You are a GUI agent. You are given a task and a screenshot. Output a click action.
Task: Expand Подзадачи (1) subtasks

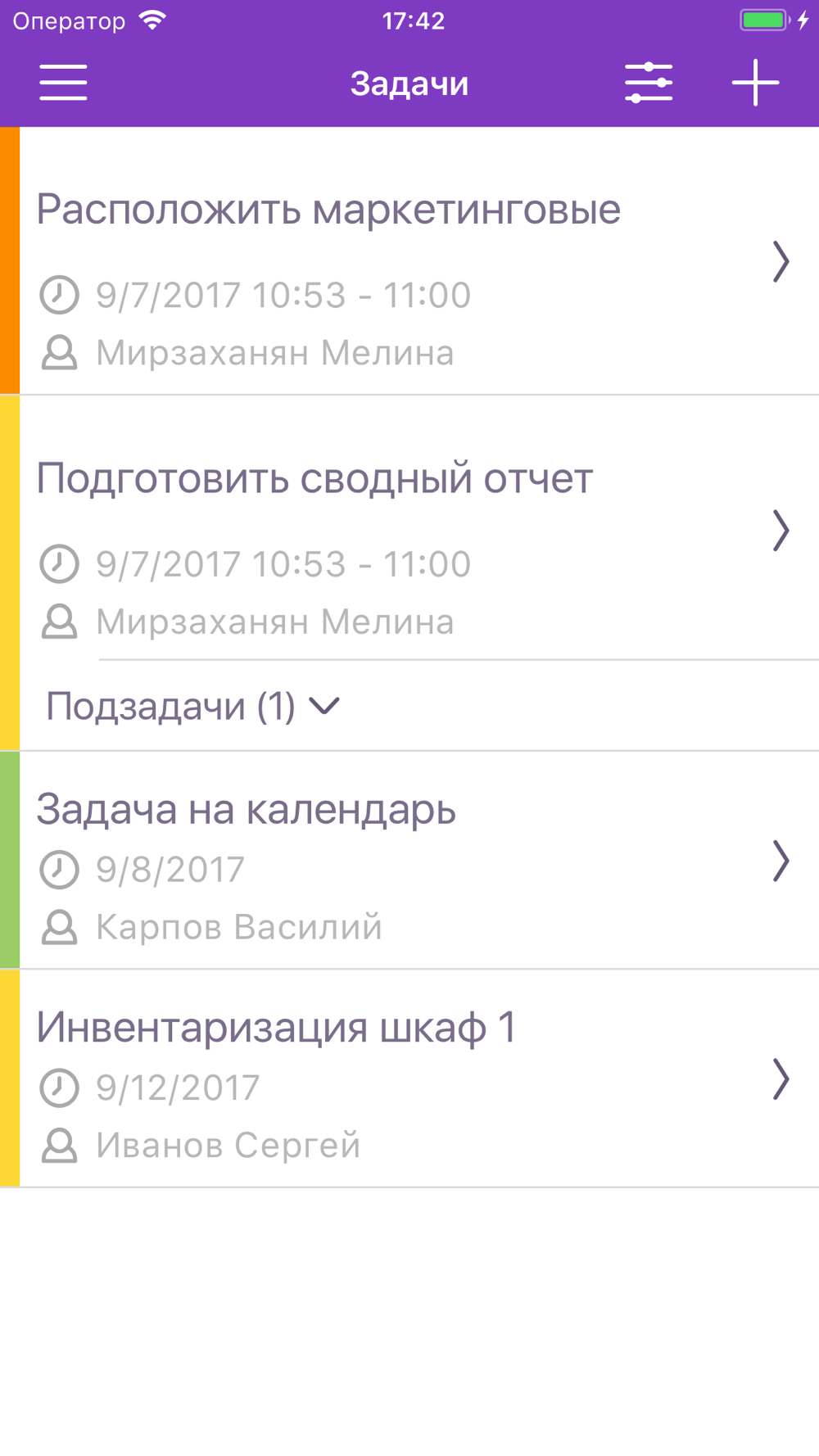(x=193, y=706)
